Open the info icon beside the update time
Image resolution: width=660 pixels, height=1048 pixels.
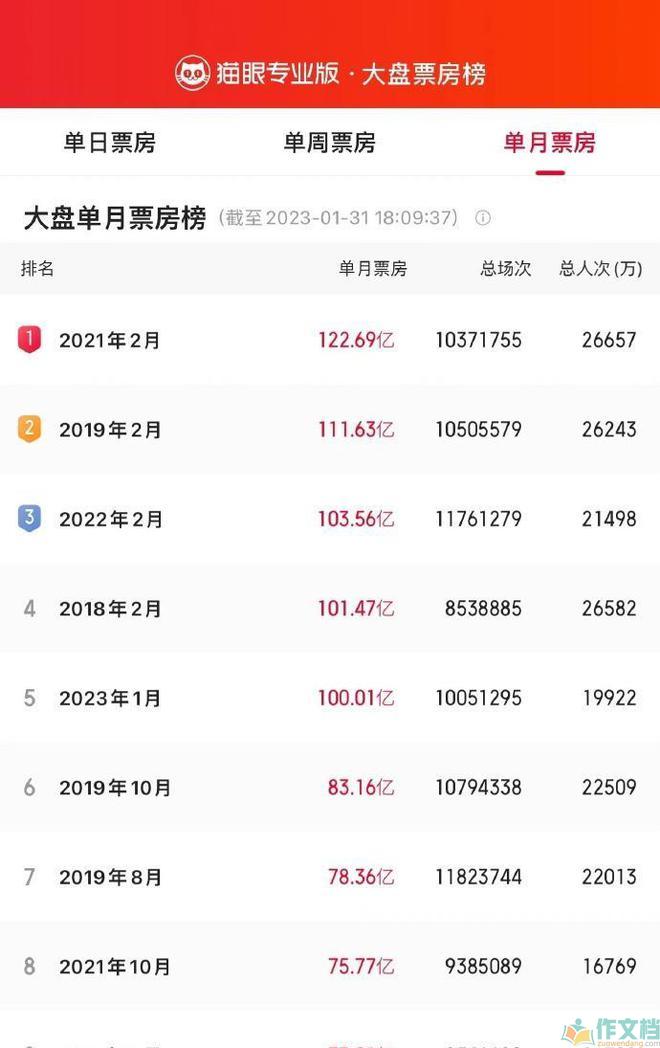click(483, 218)
